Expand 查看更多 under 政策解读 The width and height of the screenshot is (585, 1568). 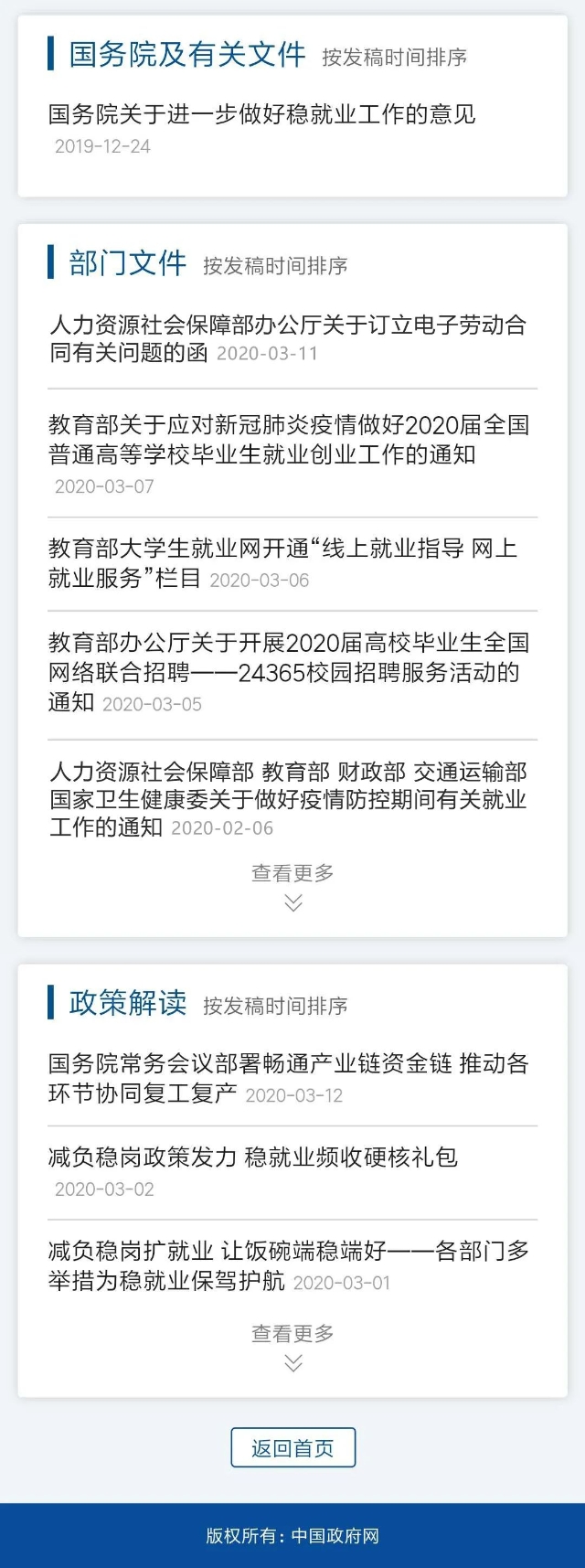[x=292, y=1346]
